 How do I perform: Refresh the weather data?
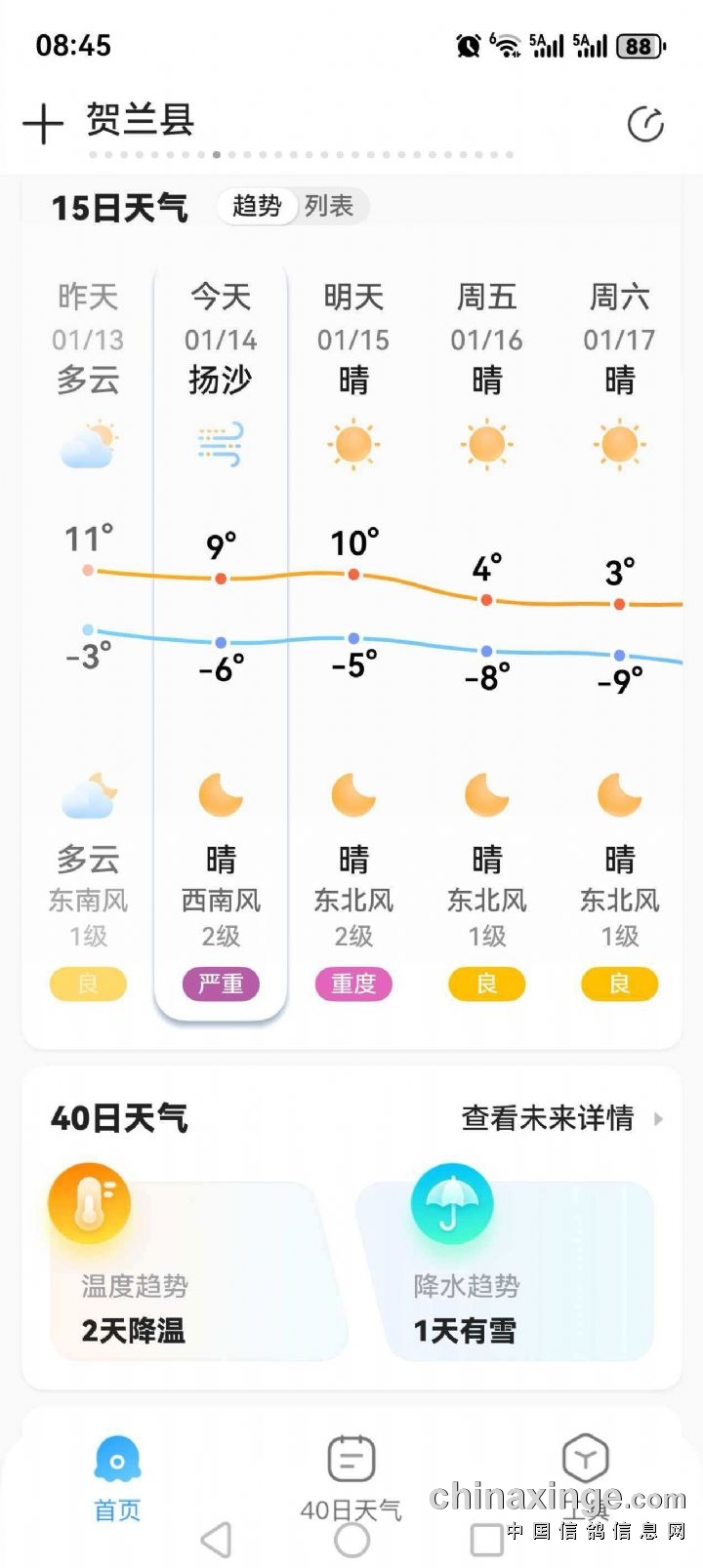645,124
